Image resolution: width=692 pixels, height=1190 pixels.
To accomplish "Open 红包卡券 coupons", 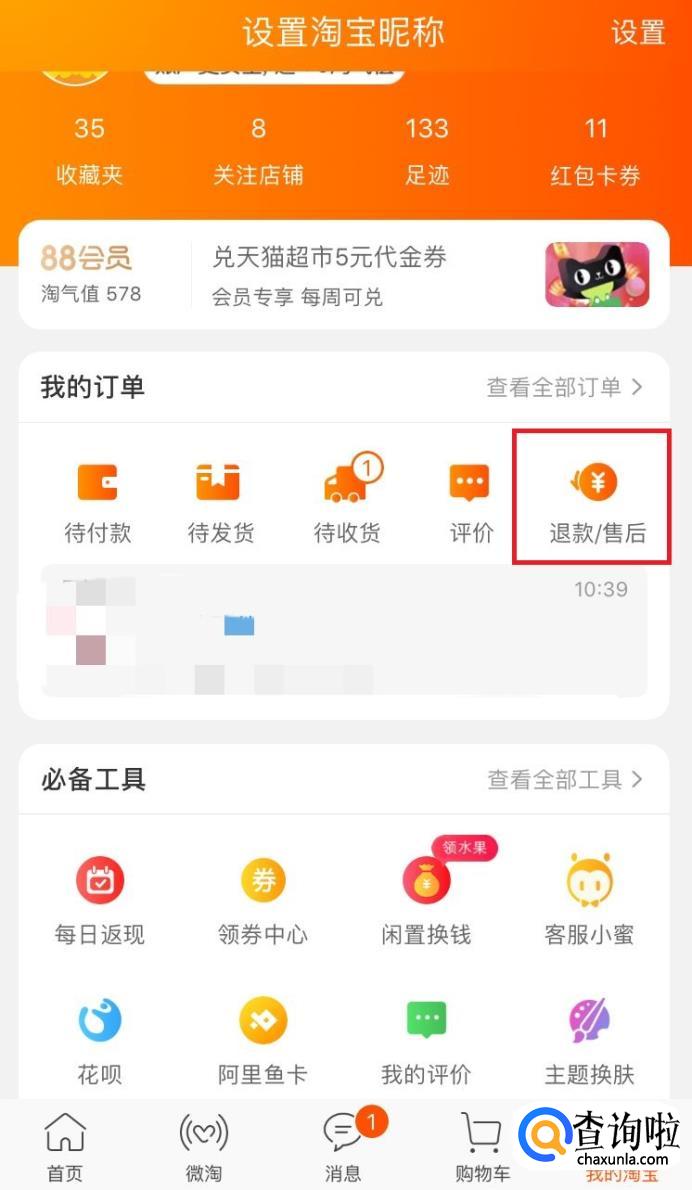I will (596, 152).
